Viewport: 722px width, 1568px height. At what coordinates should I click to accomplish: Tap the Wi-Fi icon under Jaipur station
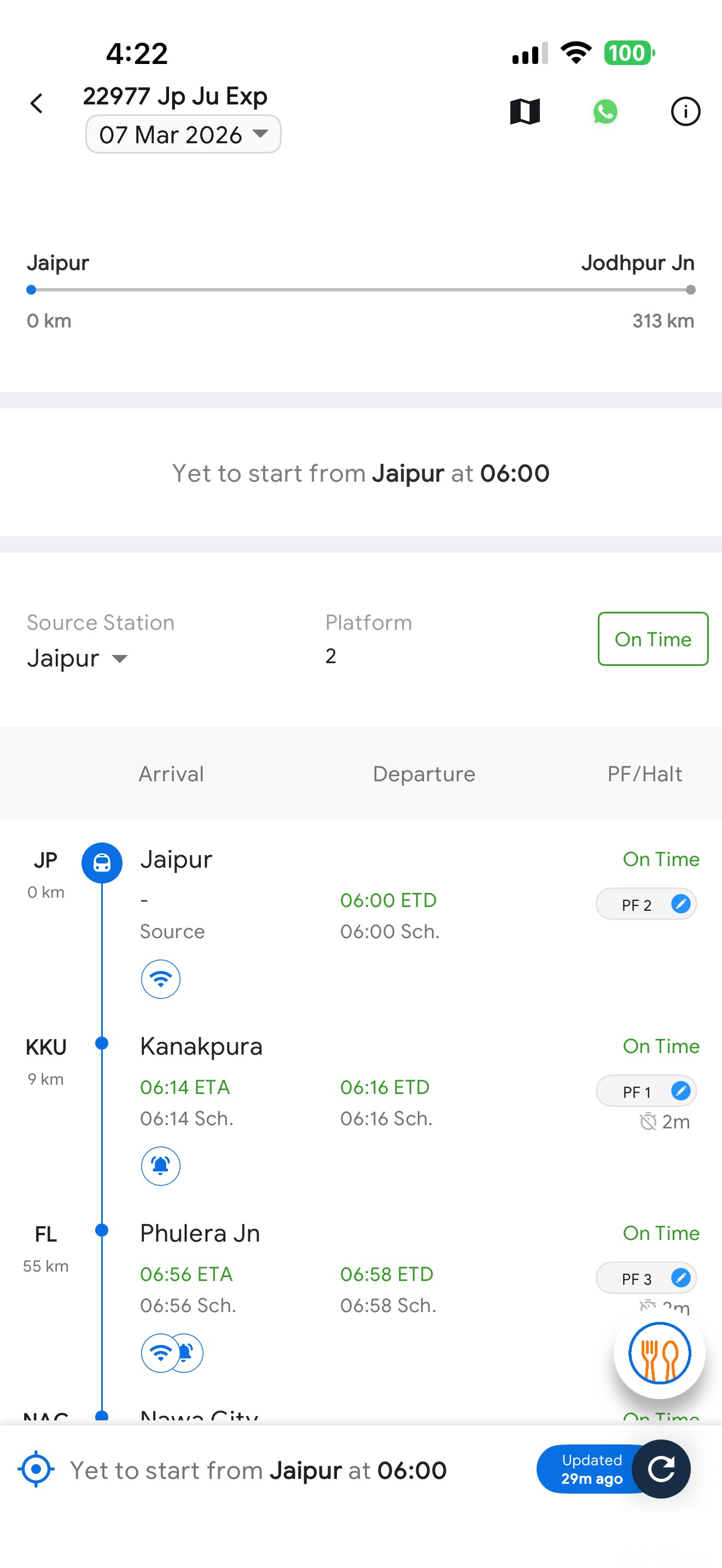161,979
